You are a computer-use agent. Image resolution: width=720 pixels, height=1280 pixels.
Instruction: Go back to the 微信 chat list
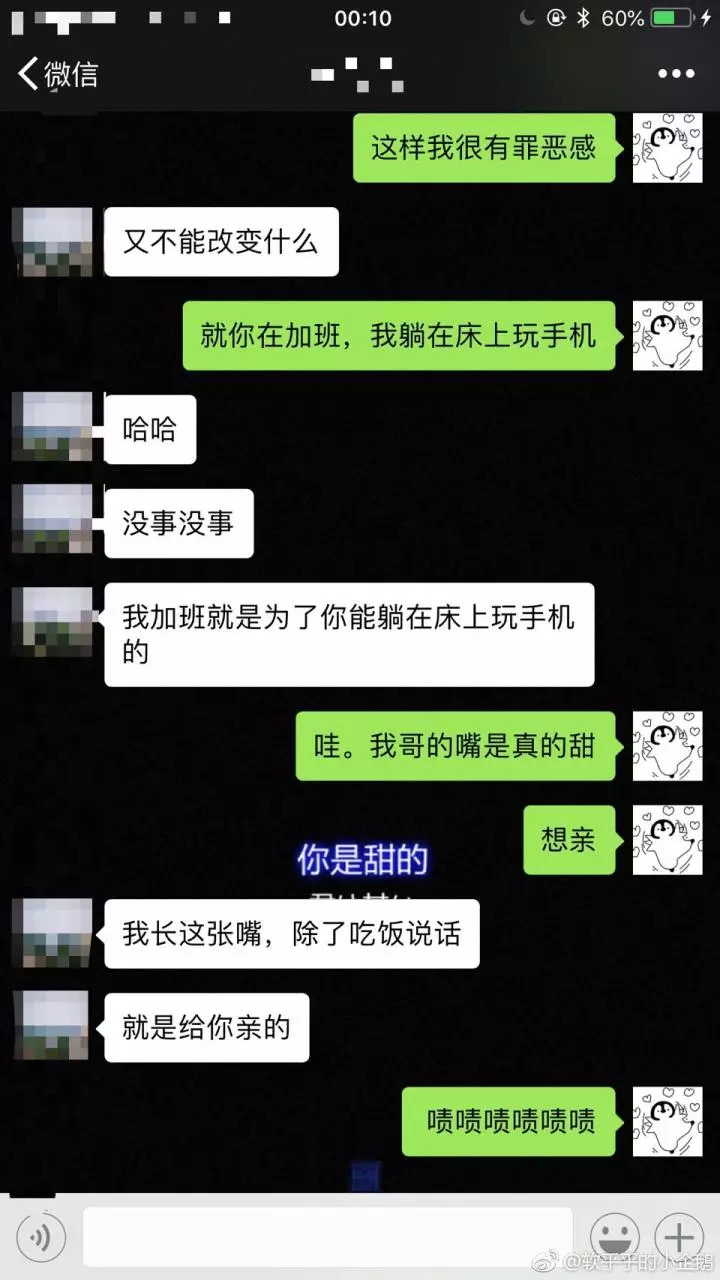56,73
